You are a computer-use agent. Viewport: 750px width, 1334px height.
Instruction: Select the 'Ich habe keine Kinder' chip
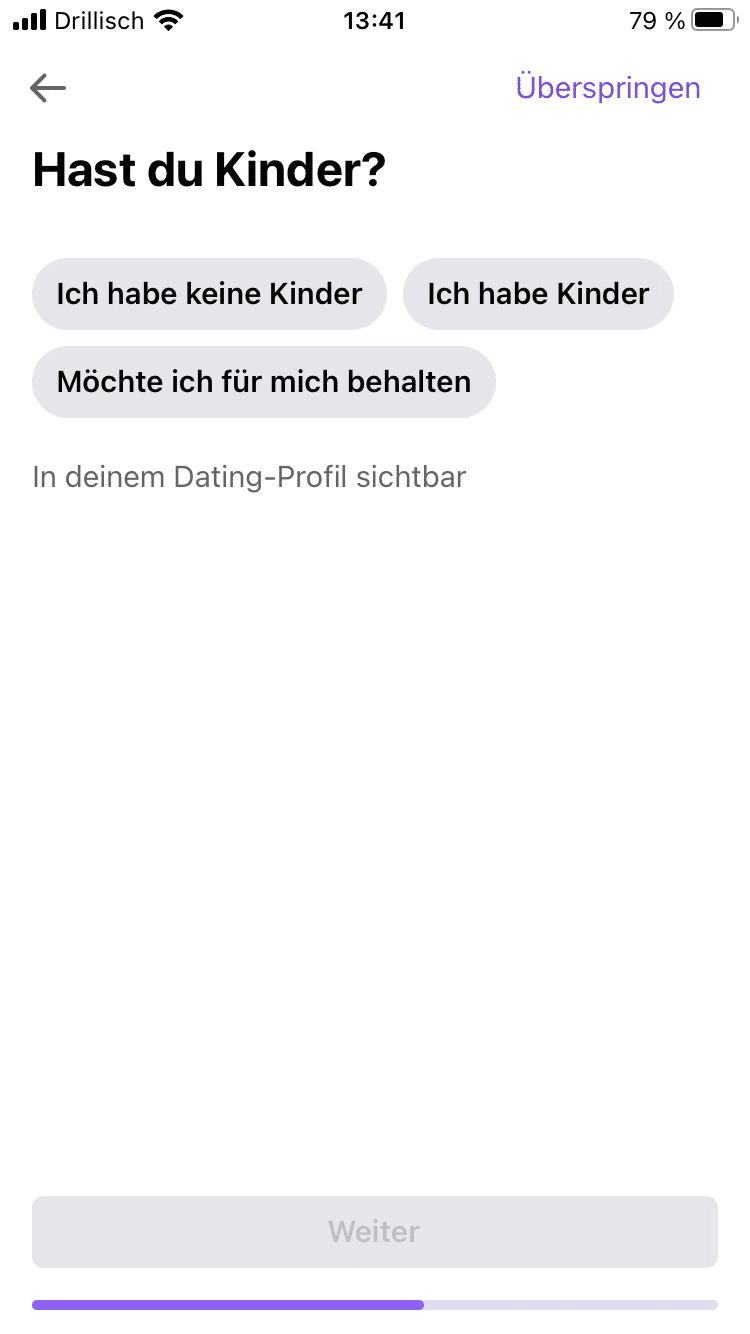point(209,294)
